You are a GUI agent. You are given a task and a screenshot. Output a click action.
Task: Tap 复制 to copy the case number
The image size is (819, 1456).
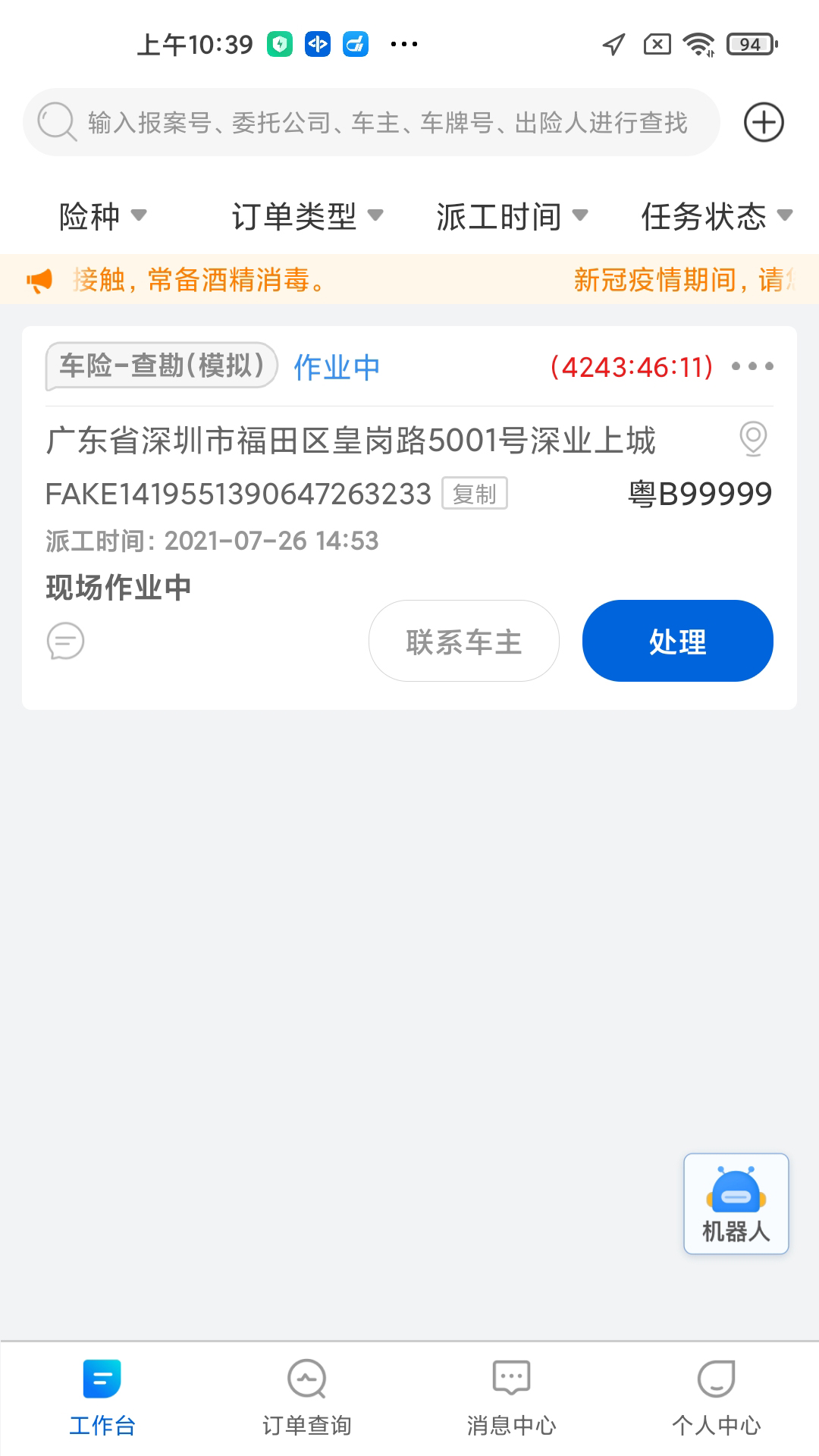(475, 494)
